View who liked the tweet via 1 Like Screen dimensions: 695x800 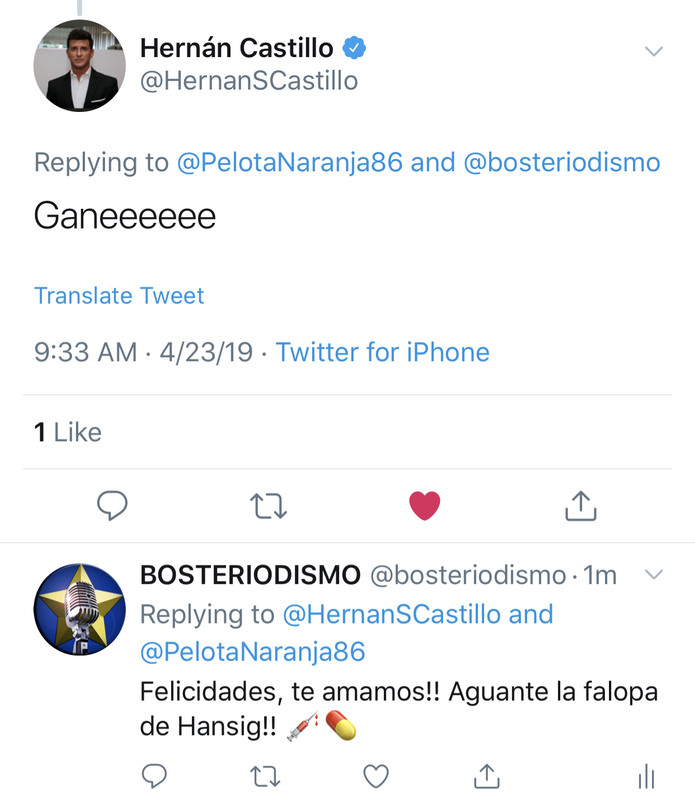tap(68, 432)
